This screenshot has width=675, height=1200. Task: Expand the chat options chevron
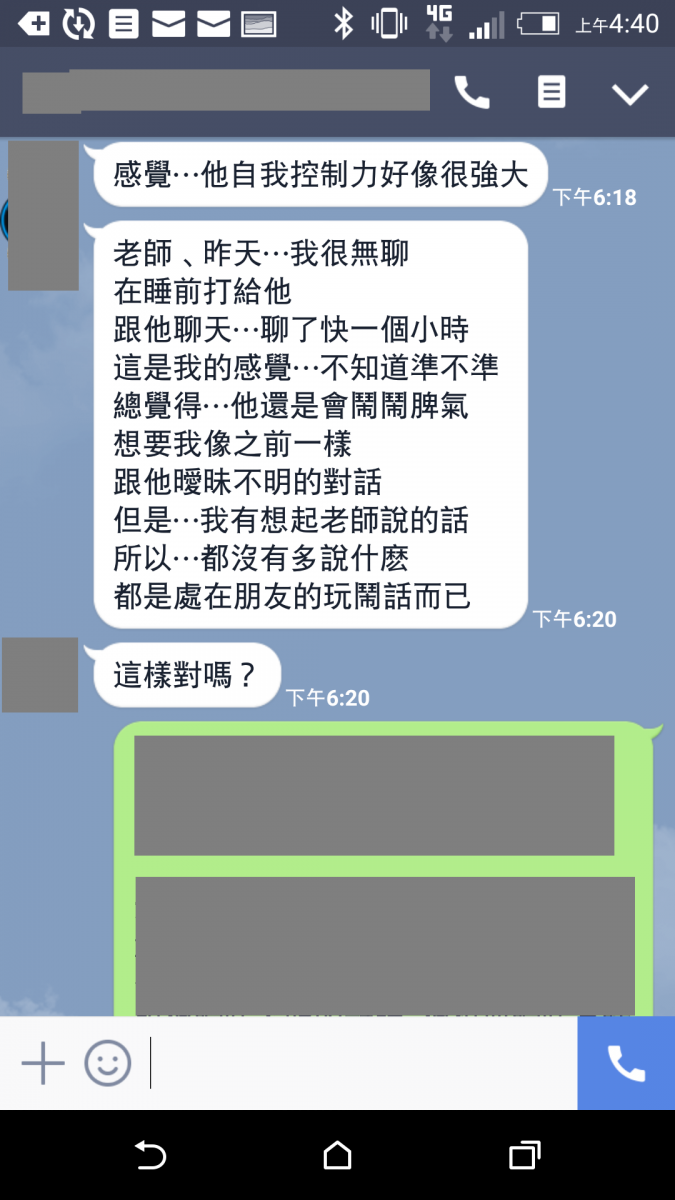click(x=630, y=94)
